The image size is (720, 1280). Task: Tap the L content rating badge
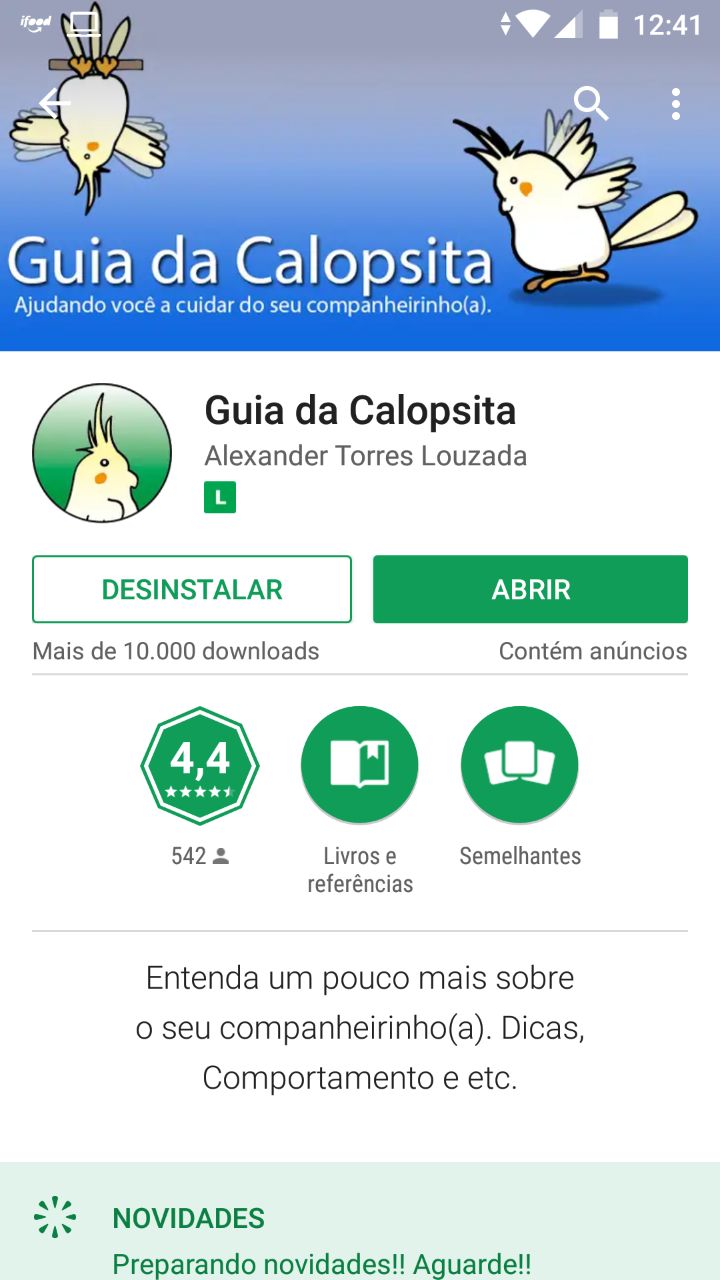[x=220, y=497]
